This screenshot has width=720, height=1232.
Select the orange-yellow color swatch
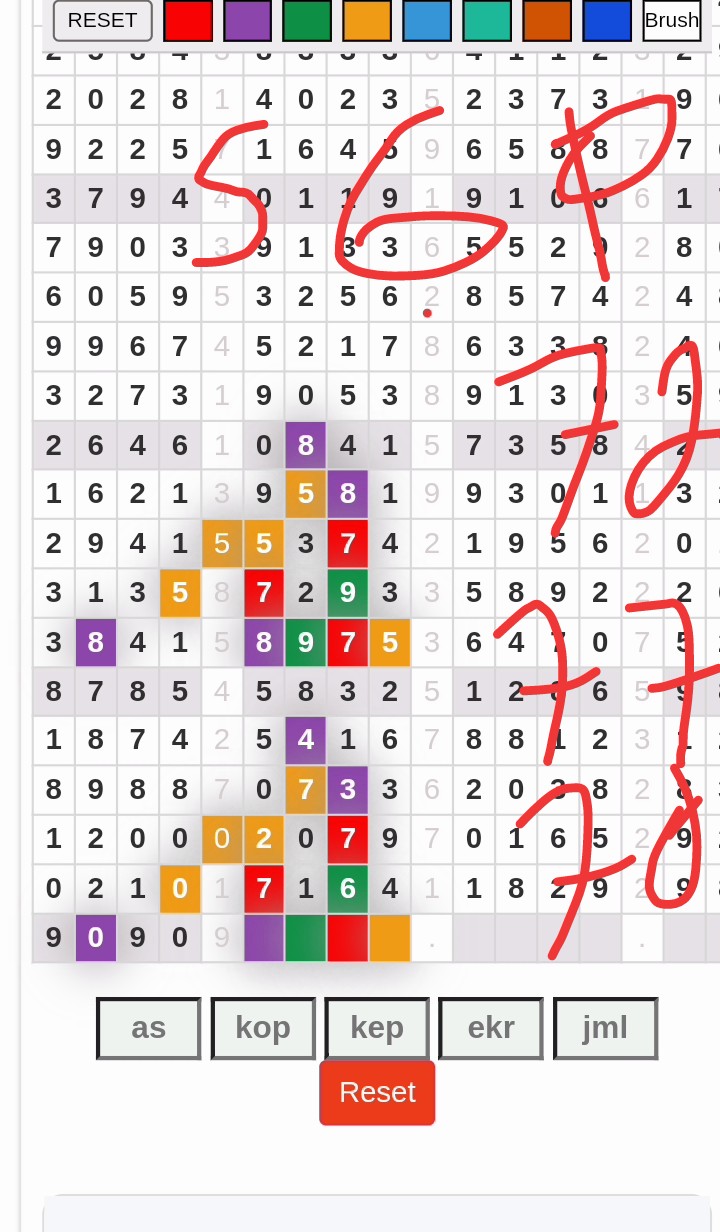(x=368, y=20)
